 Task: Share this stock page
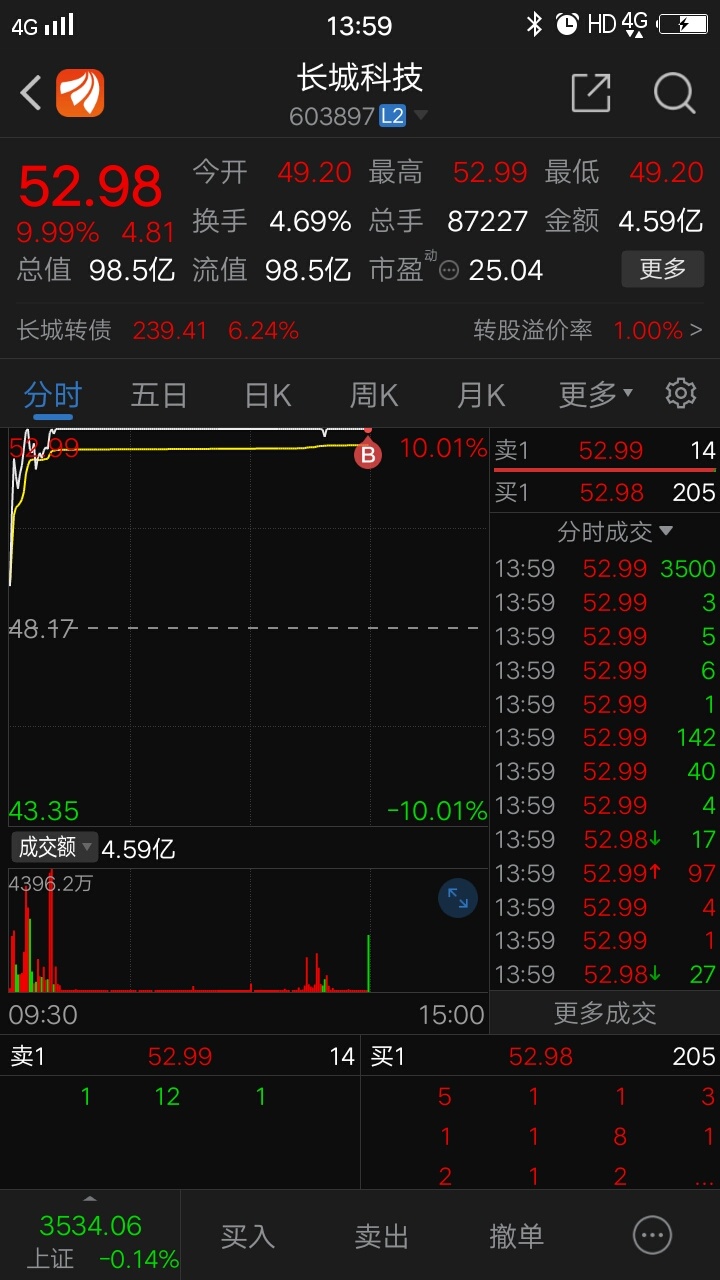(591, 93)
